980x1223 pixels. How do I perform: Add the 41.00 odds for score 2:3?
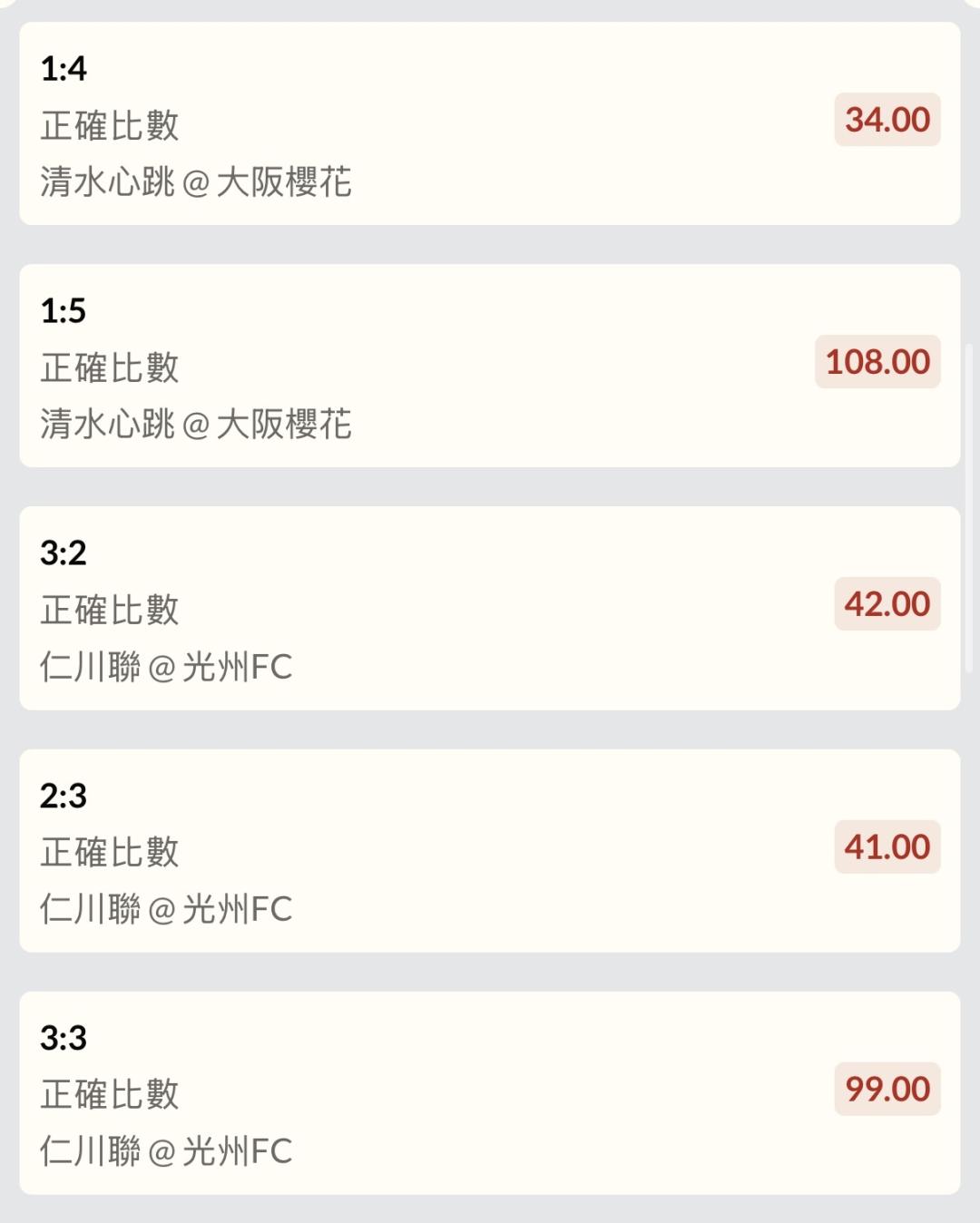tap(887, 847)
